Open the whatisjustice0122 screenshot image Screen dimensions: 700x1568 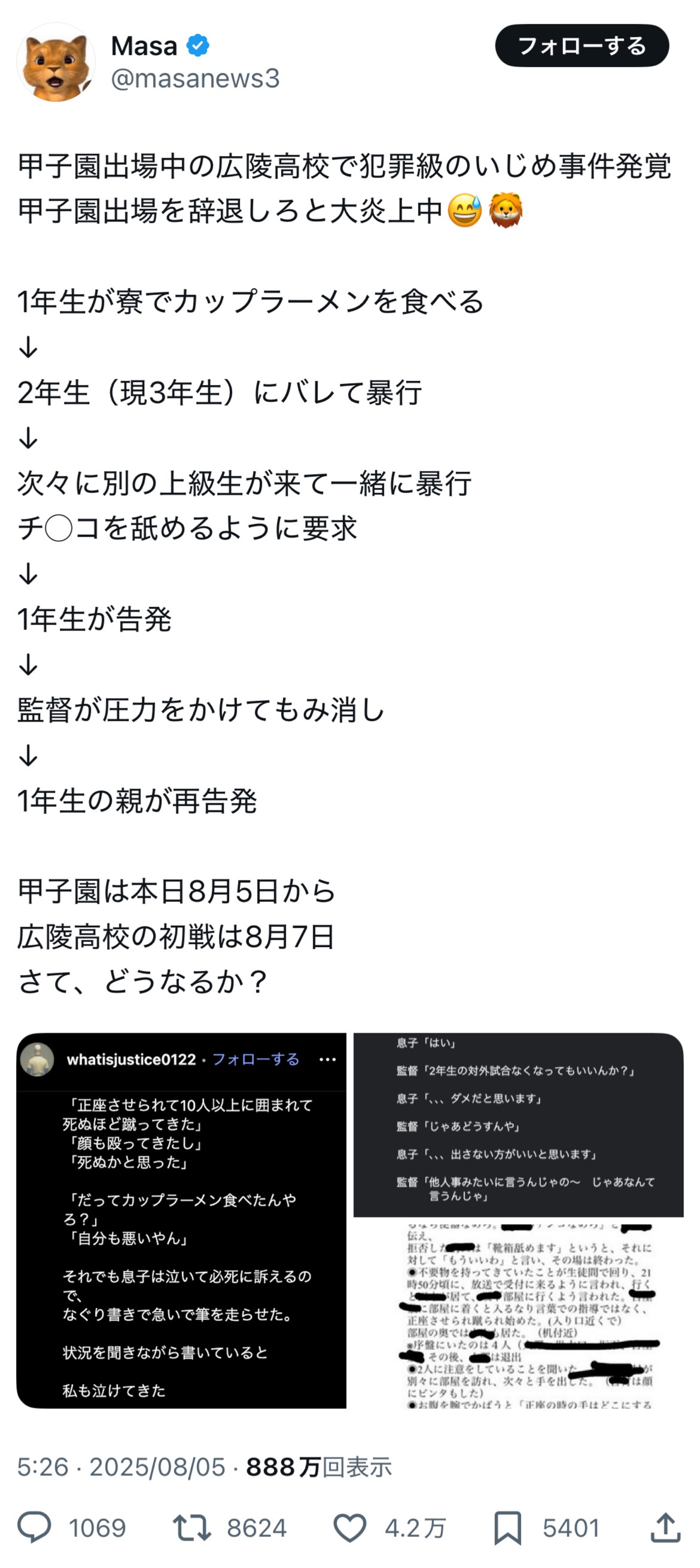click(181, 1221)
